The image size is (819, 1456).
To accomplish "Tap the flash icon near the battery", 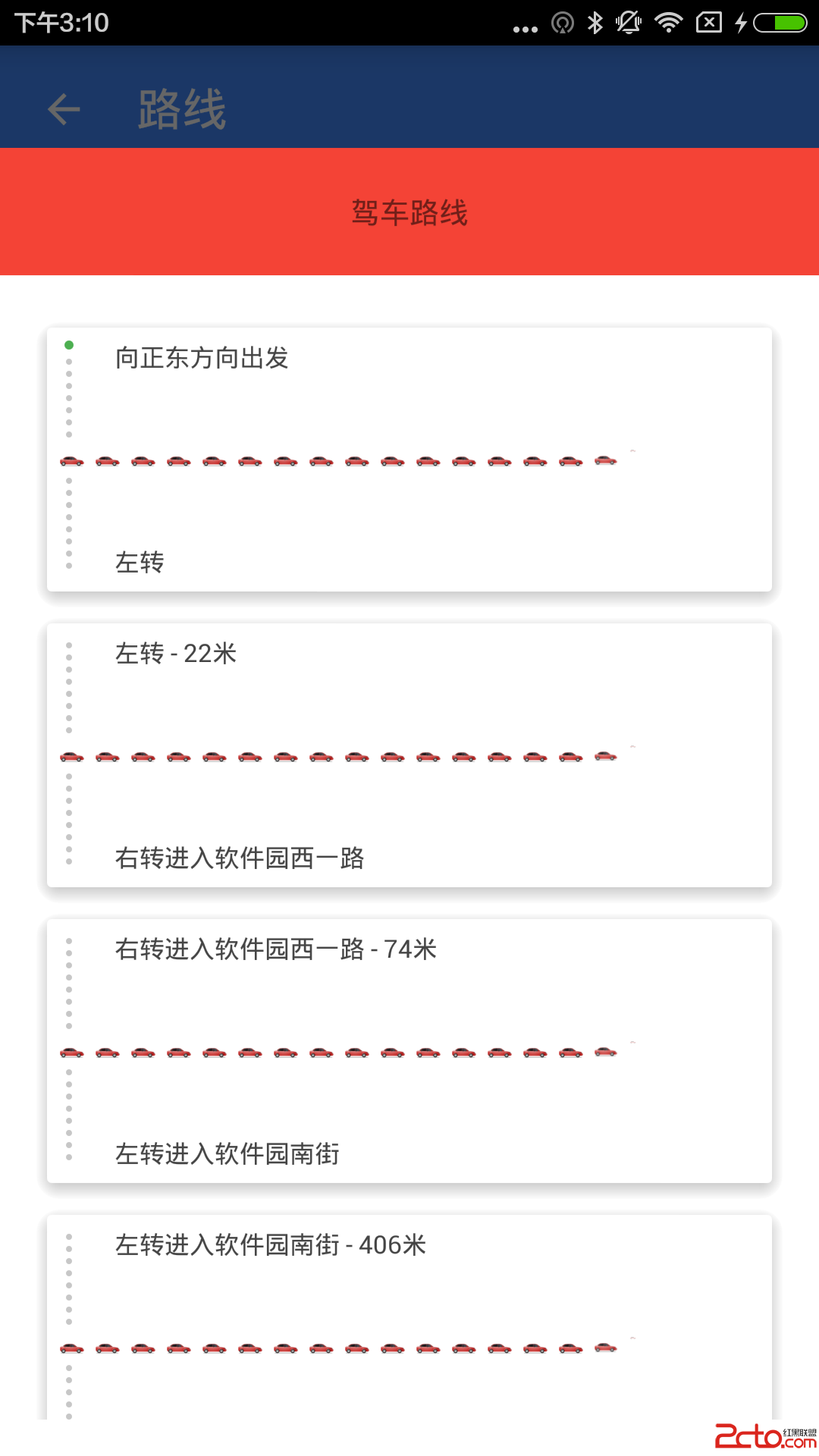I will click(739, 23).
